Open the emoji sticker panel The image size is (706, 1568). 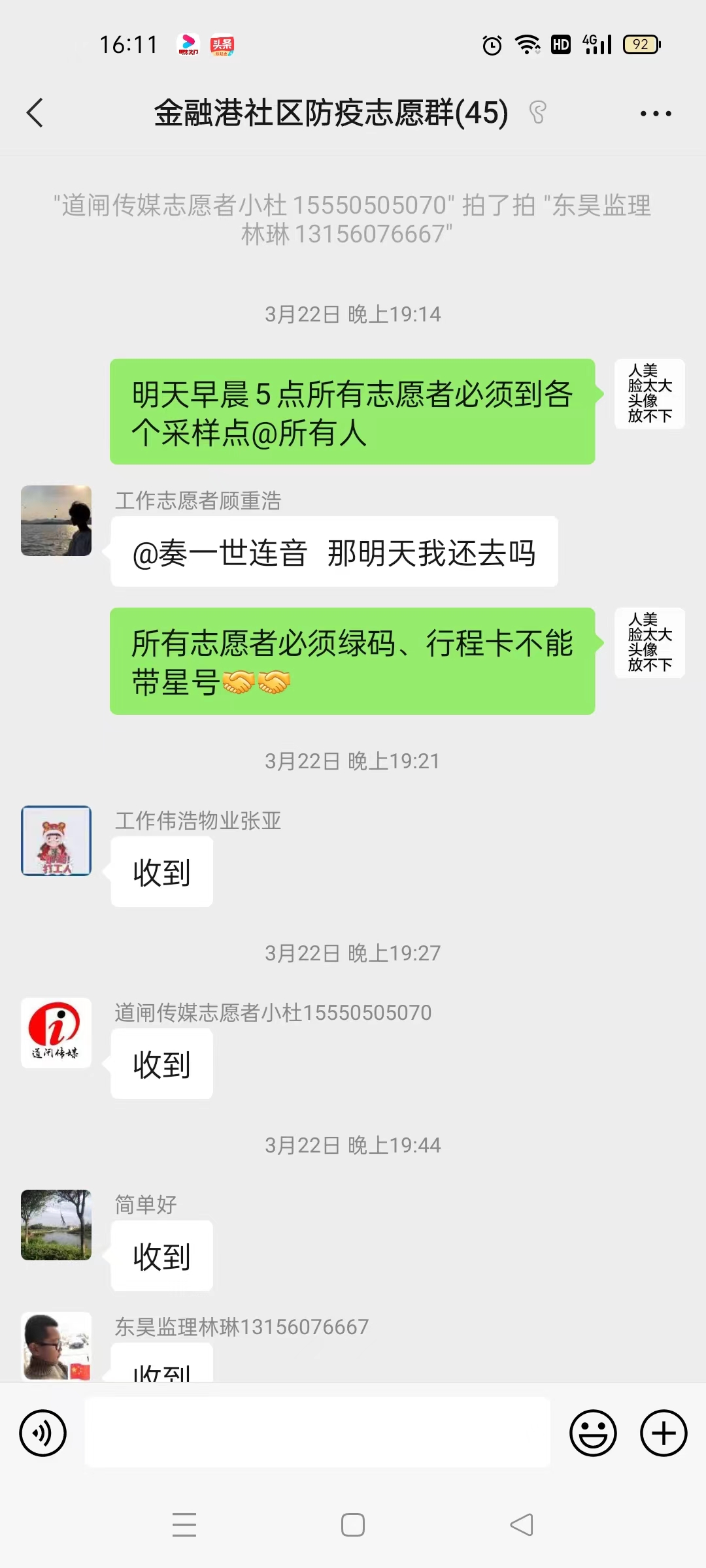(x=593, y=1433)
